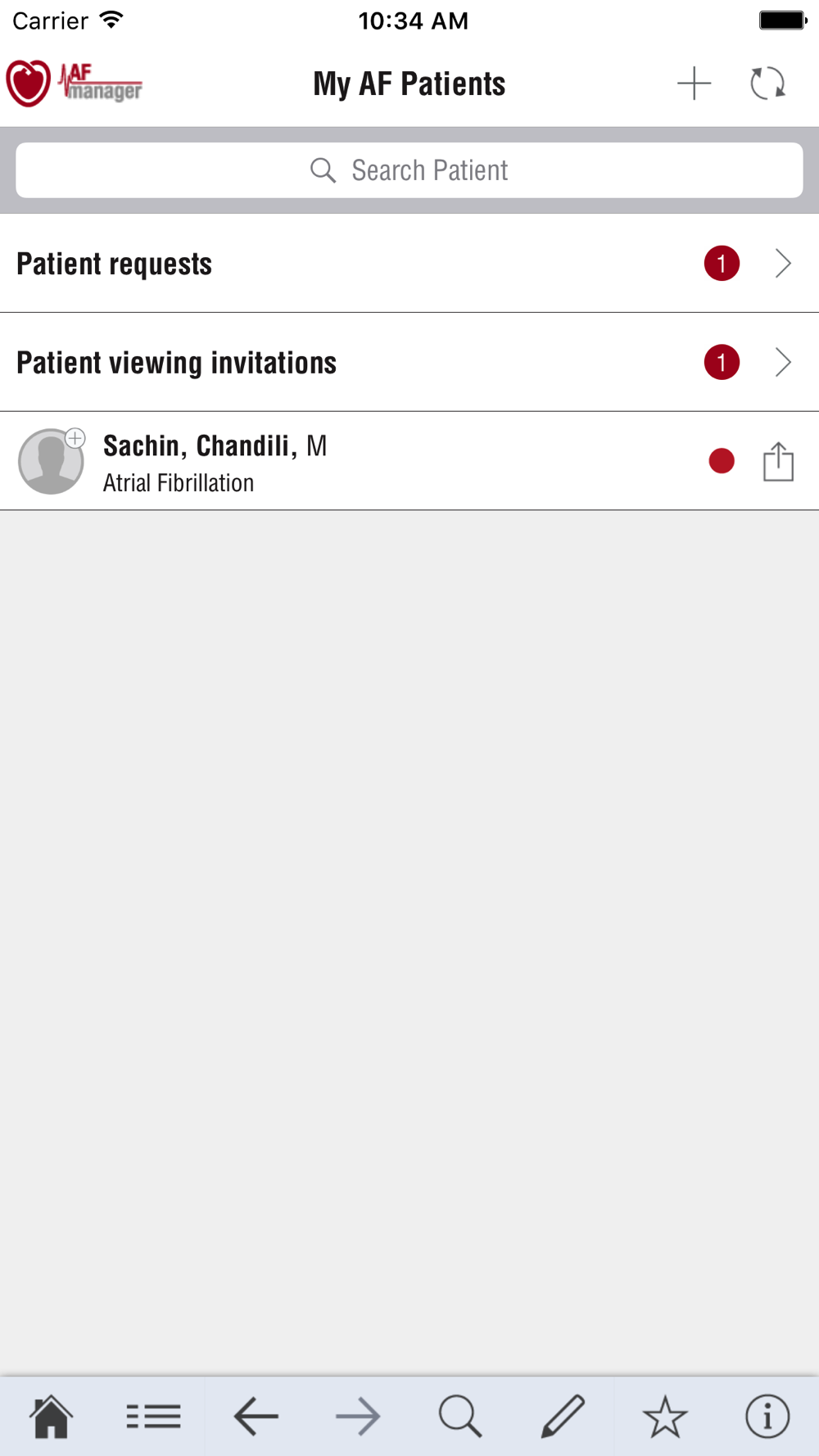Open favorites star in toolbar
Viewport: 819px width, 1456px height.
pyautogui.click(x=665, y=1416)
